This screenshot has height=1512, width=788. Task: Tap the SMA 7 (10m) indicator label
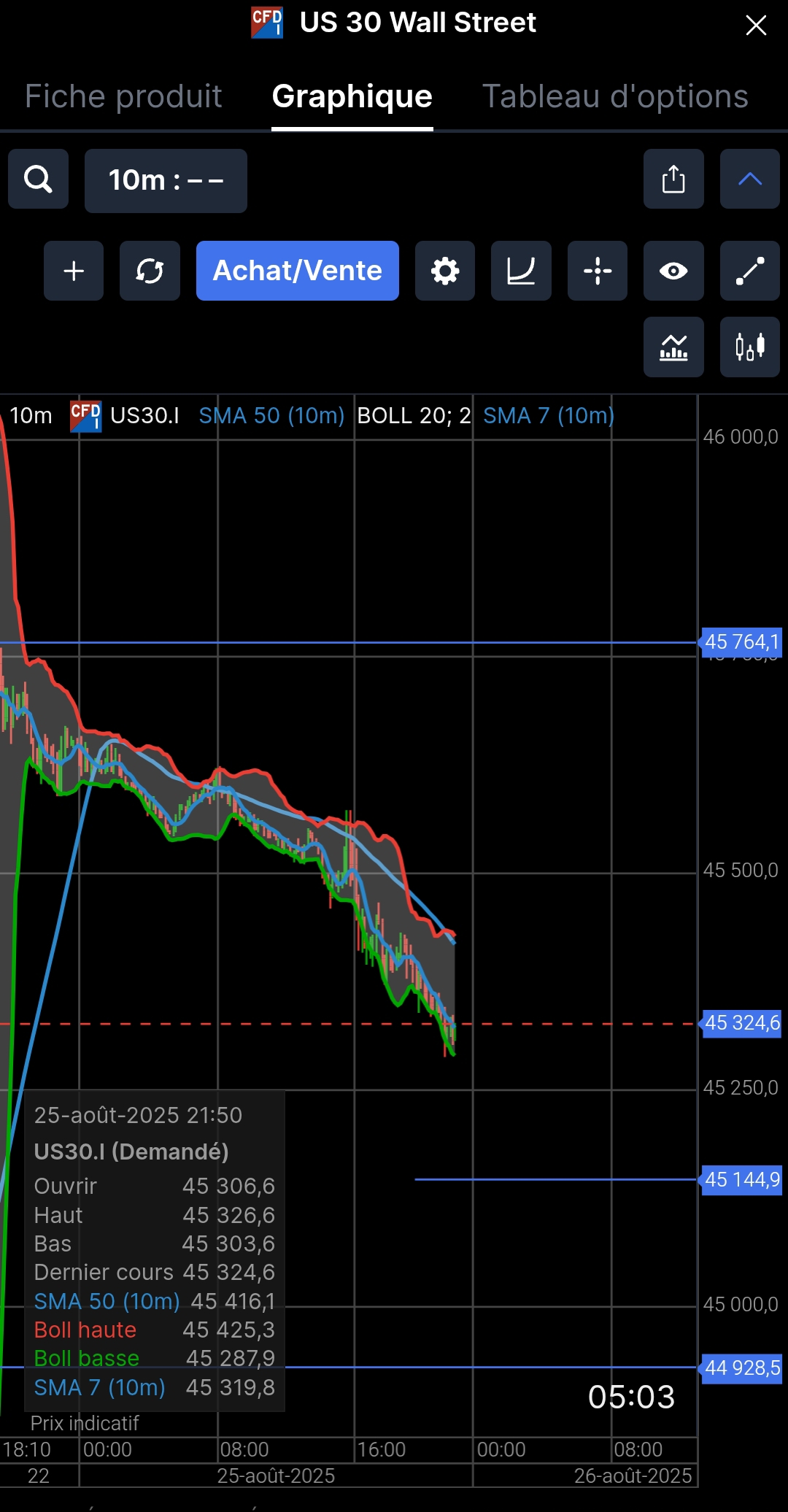[x=549, y=415]
